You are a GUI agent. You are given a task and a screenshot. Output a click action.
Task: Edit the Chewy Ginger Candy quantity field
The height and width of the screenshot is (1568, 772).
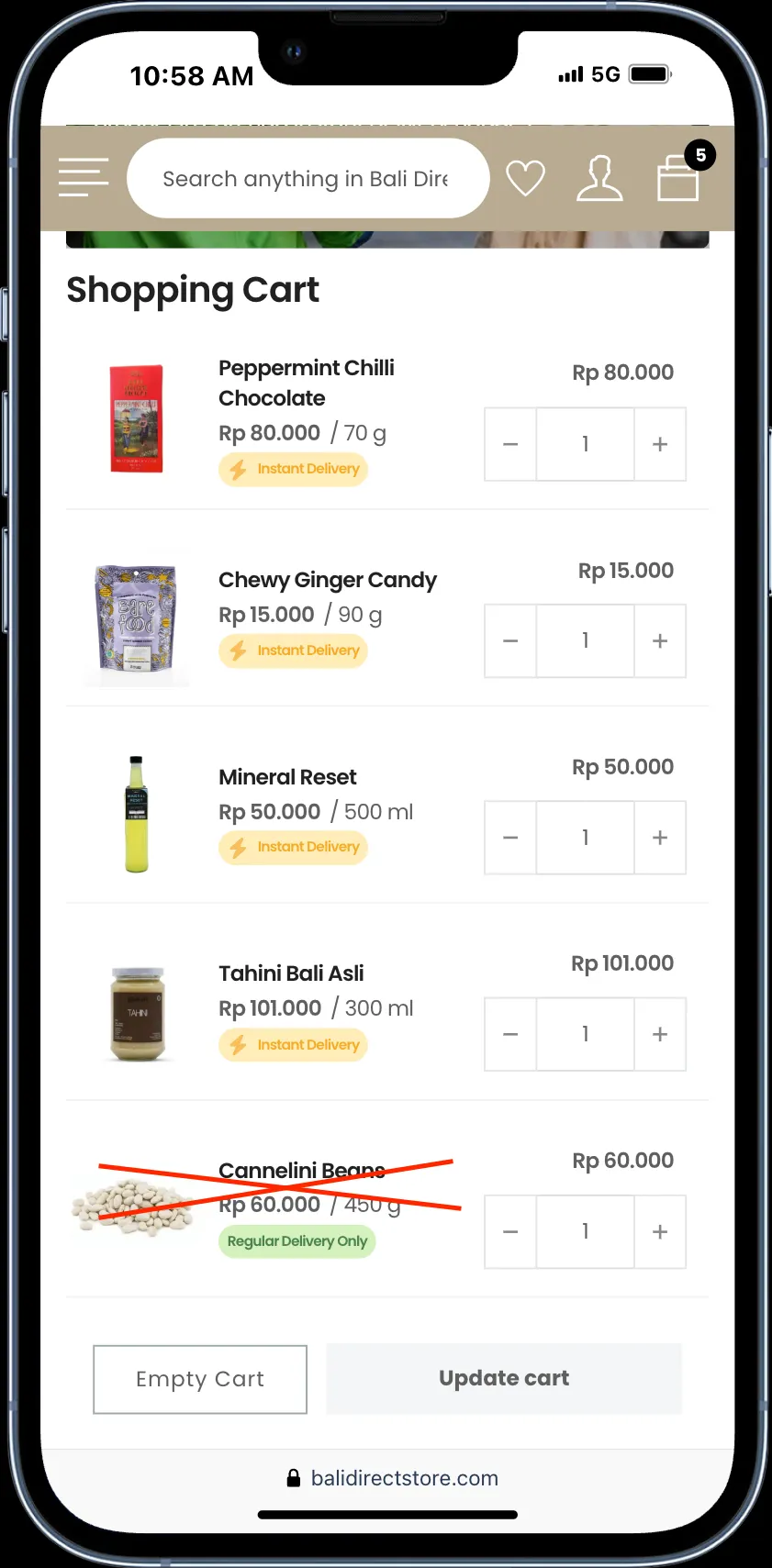585,641
